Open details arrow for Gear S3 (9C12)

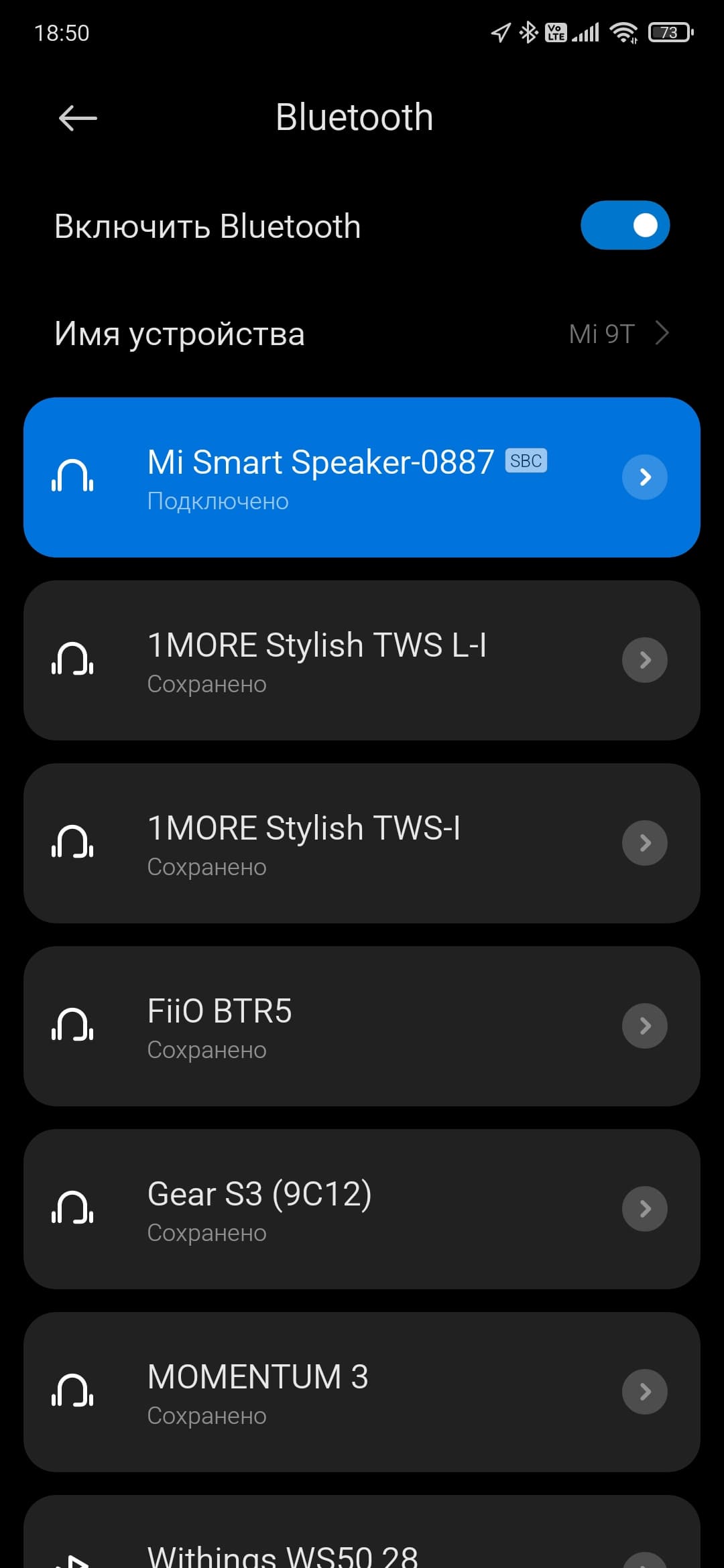coord(645,1209)
